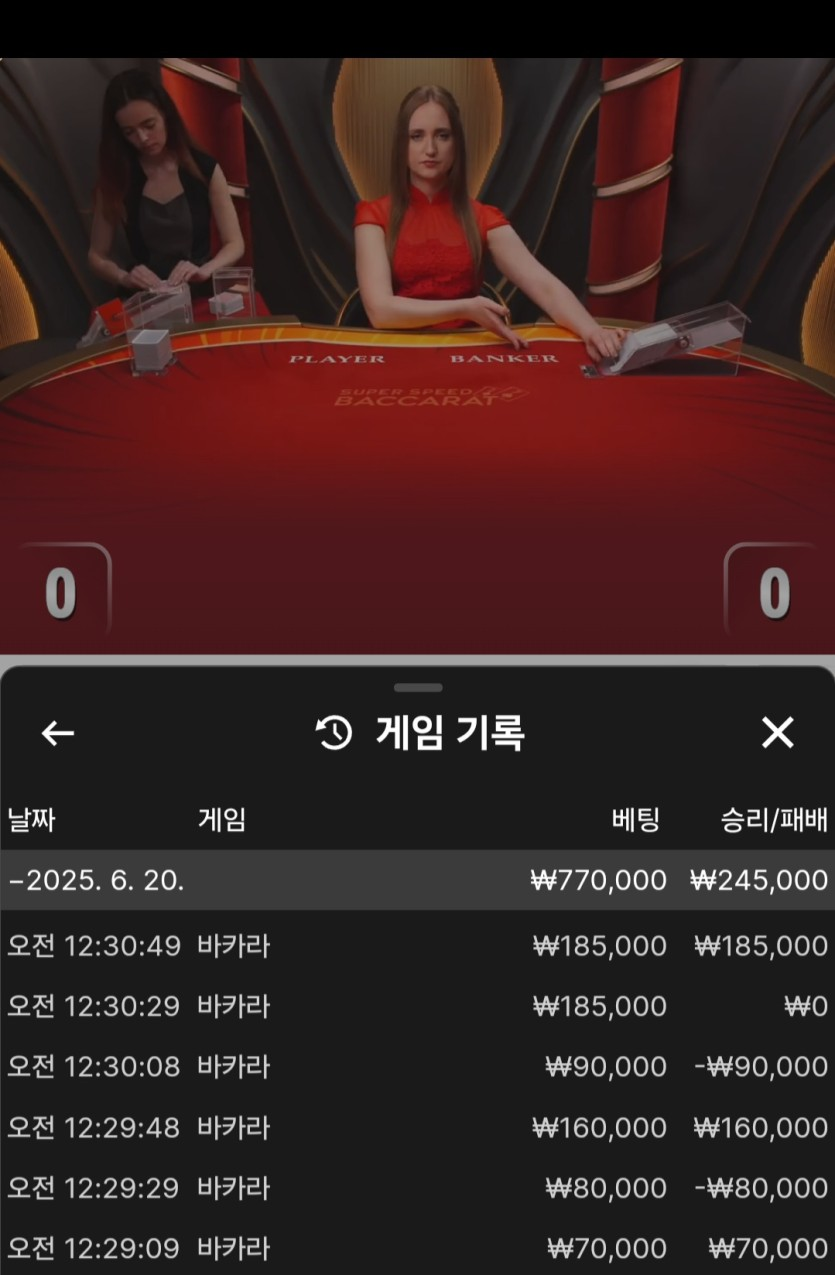
Task: Open the 오전 12:30:49 바카라 record
Action: 417,945
